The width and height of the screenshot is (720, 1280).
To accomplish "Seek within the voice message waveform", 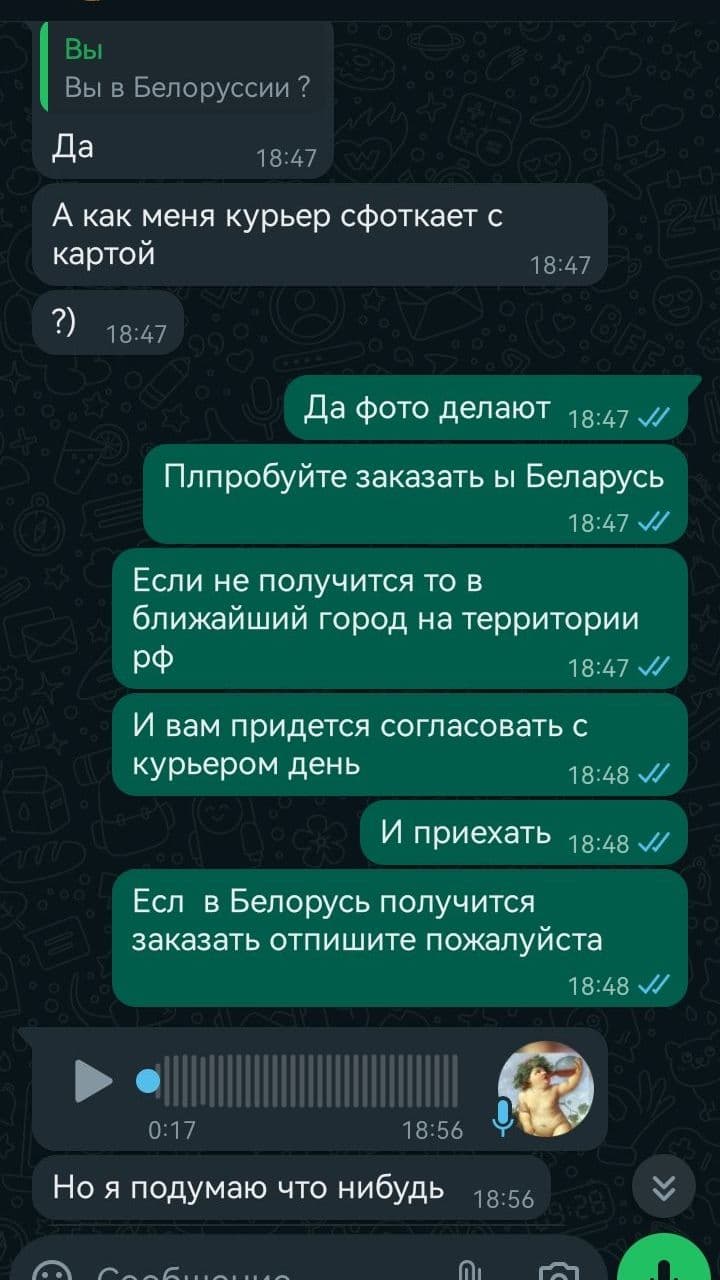I will click(x=308, y=1081).
